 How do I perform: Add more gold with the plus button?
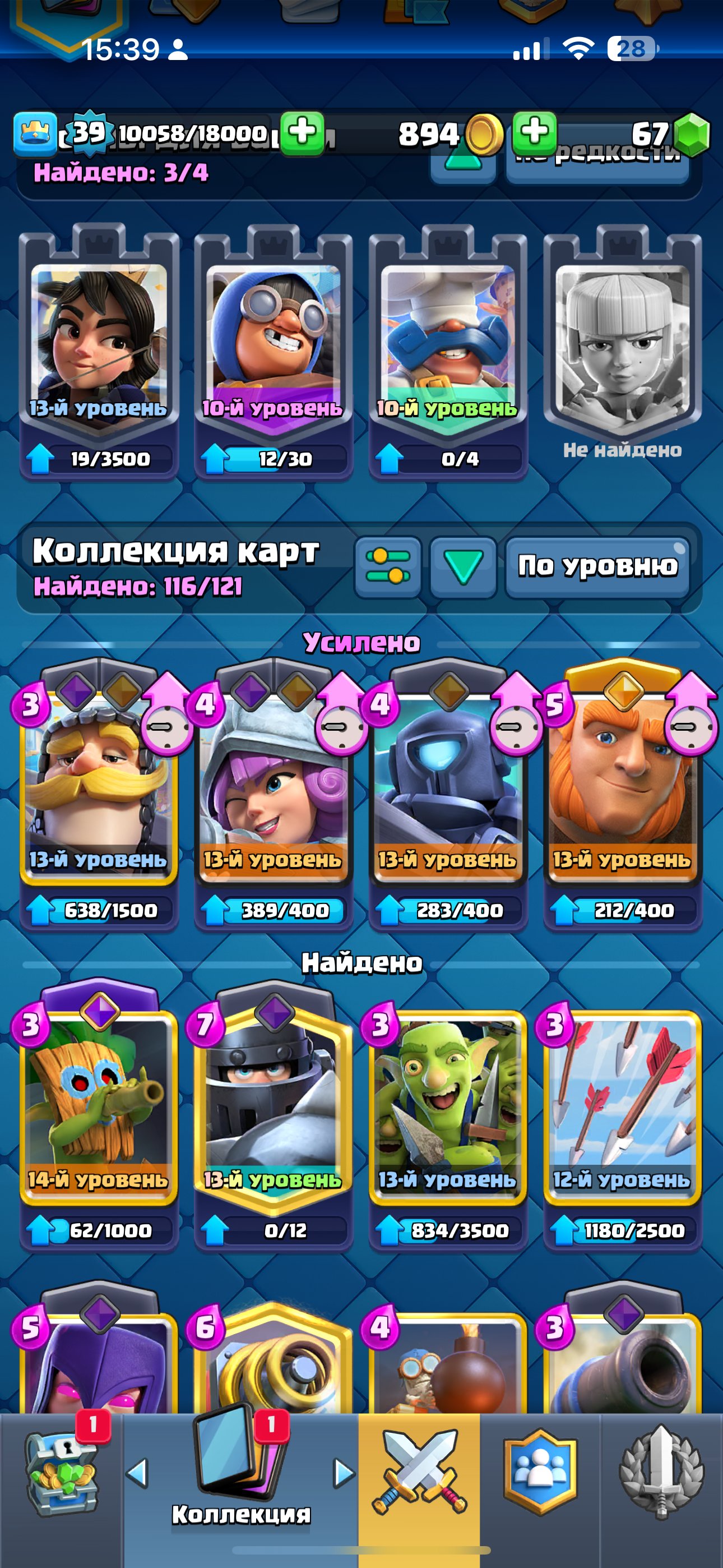click(x=534, y=133)
